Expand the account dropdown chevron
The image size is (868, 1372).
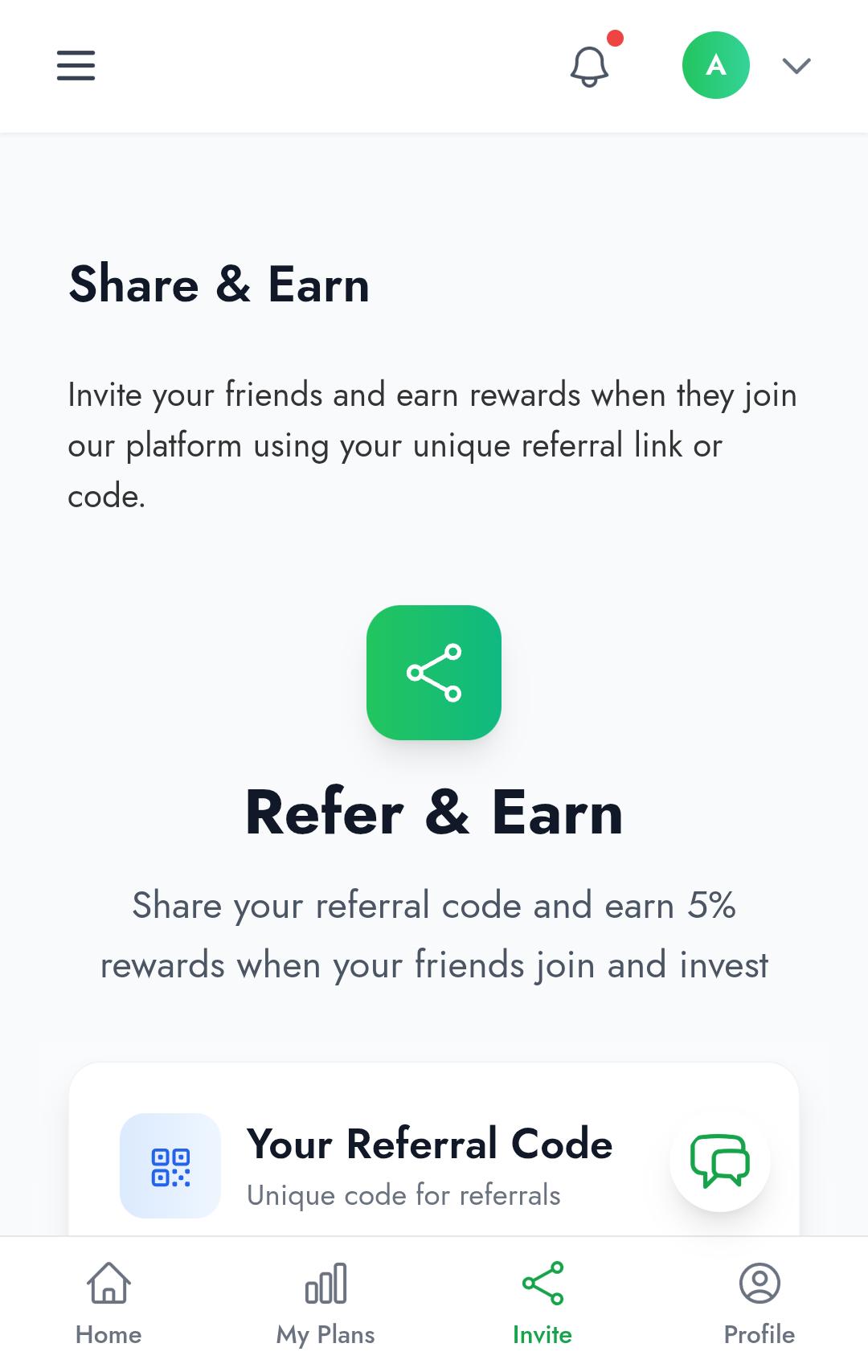796,67
